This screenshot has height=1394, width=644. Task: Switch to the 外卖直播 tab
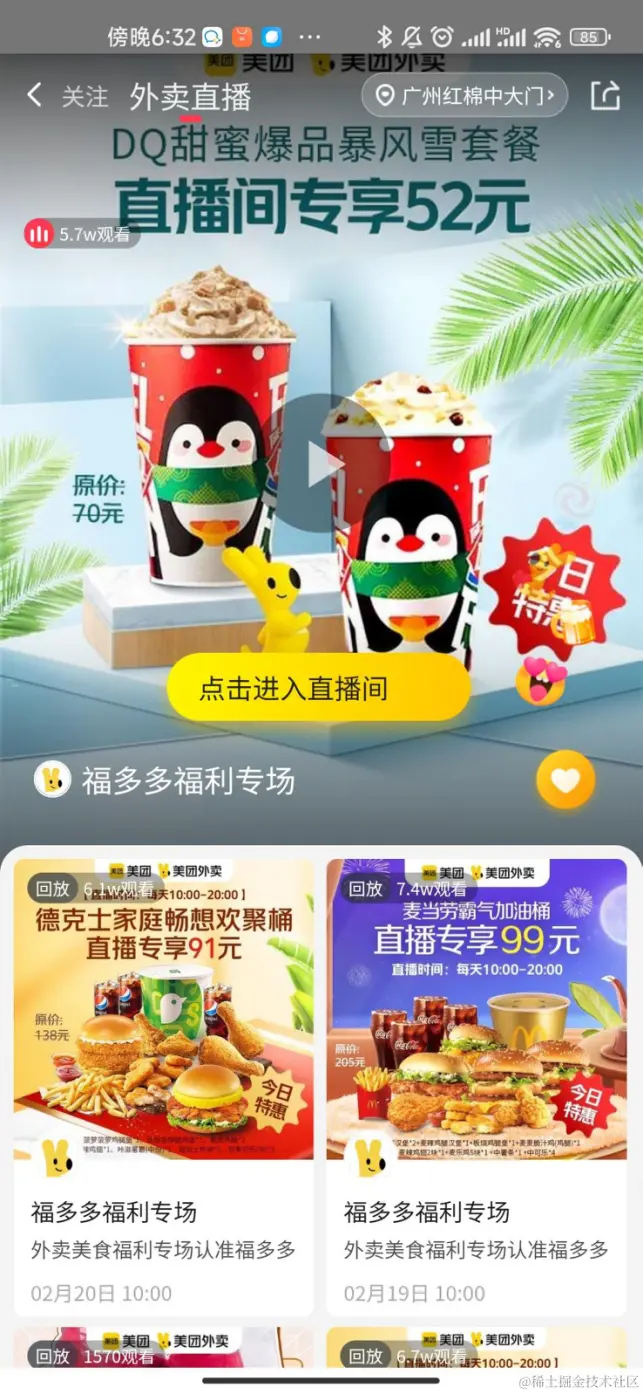(x=190, y=97)
